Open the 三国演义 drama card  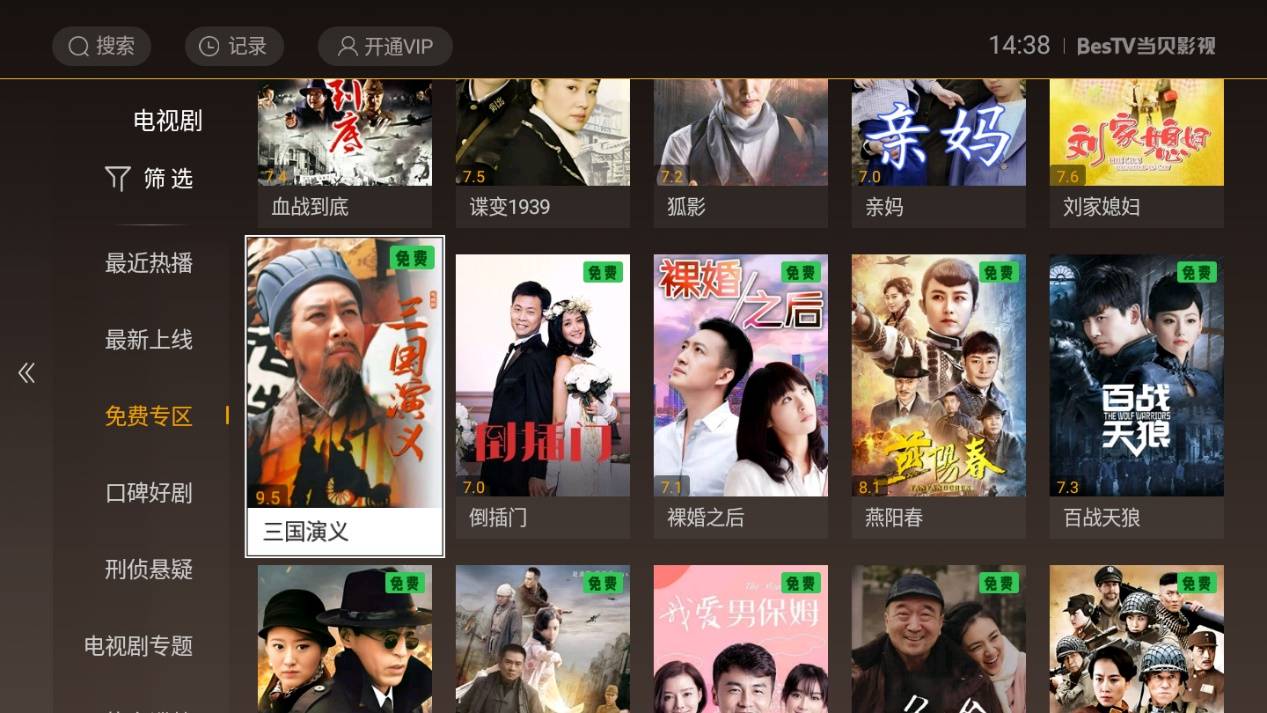[x=344, y=395]
